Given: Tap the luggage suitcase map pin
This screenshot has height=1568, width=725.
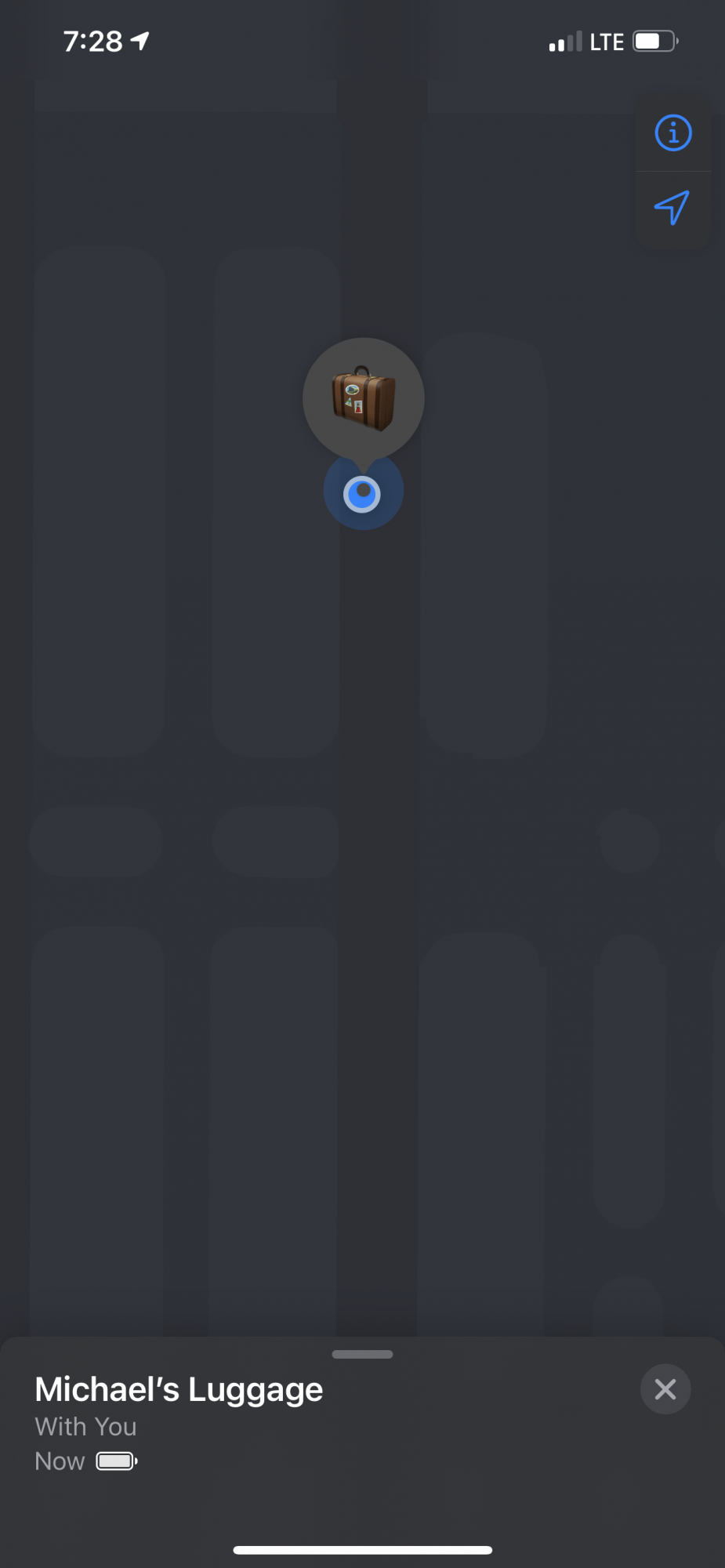Looking at the screenshot, I should (x=364, y=398).
